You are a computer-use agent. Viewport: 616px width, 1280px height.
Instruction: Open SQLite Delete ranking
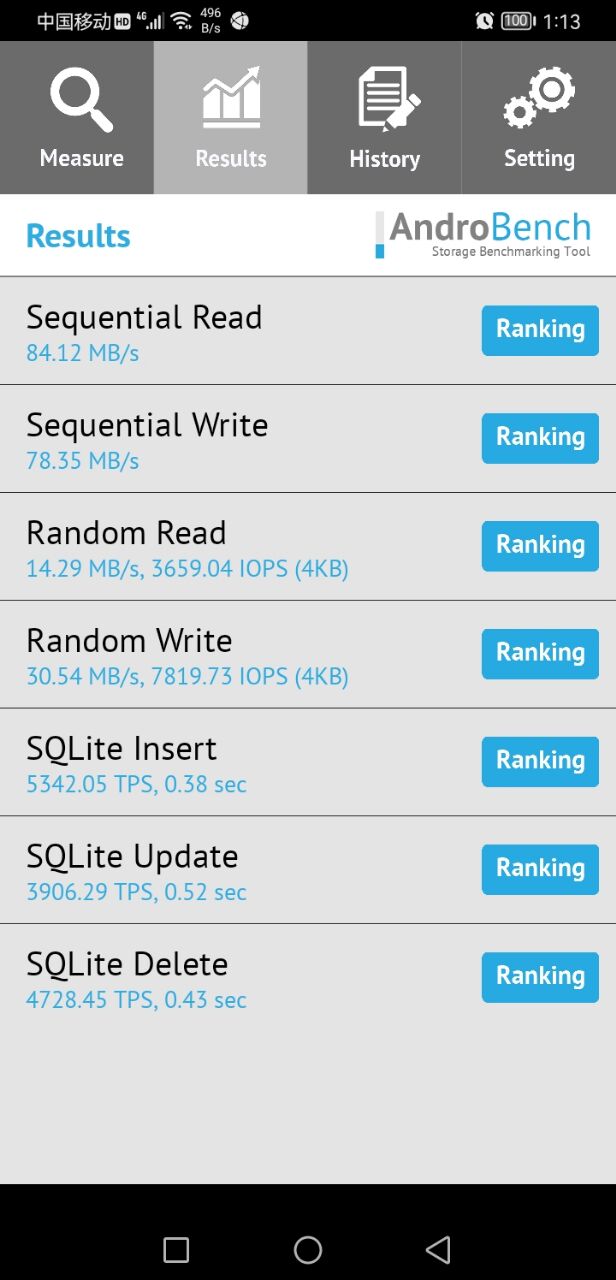[x=540, y=977]
